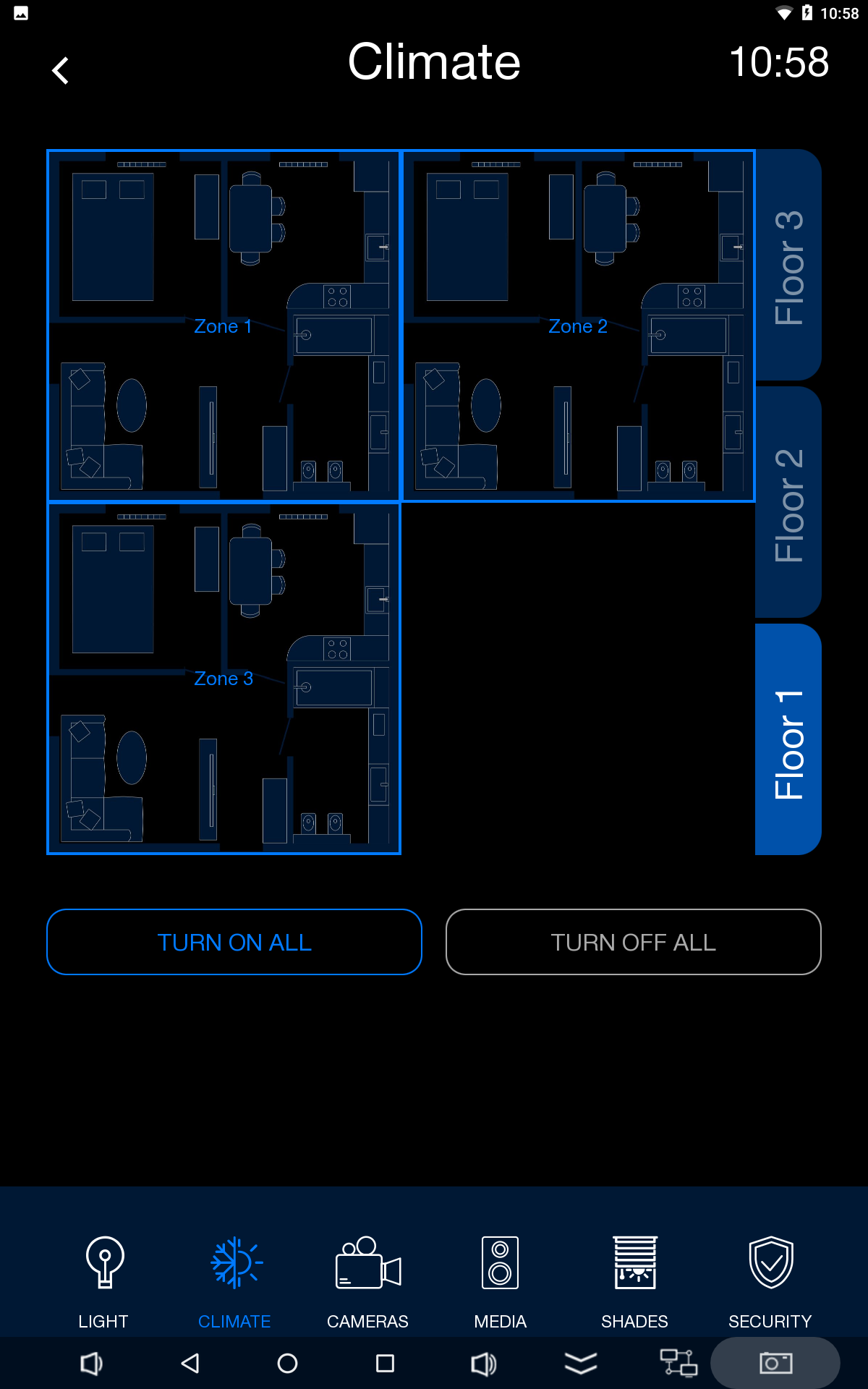Open the Shades section
Screen dimensions: 868x1389
(x=634, y=1280)
